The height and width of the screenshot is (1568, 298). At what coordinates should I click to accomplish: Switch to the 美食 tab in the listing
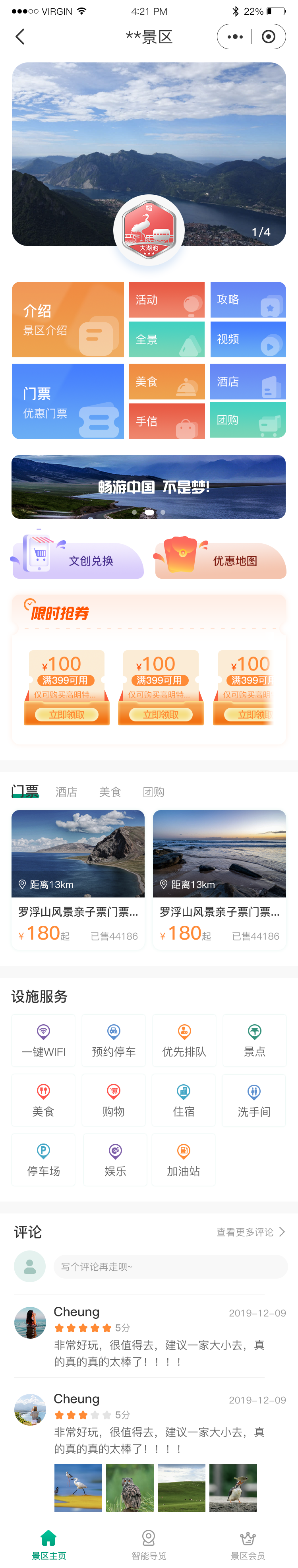click(110, 792)
